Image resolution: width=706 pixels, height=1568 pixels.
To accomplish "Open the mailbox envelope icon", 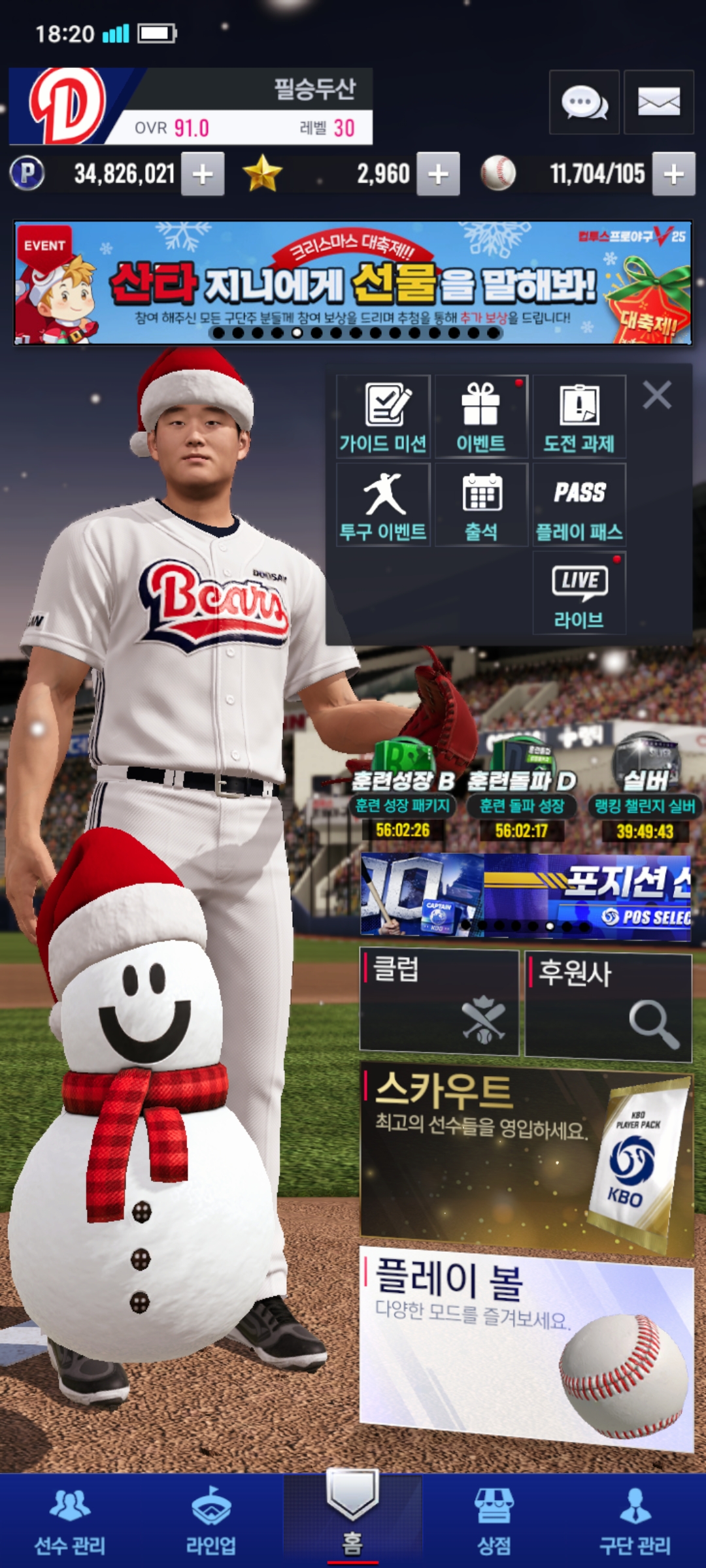I will [x=658, y=103].
